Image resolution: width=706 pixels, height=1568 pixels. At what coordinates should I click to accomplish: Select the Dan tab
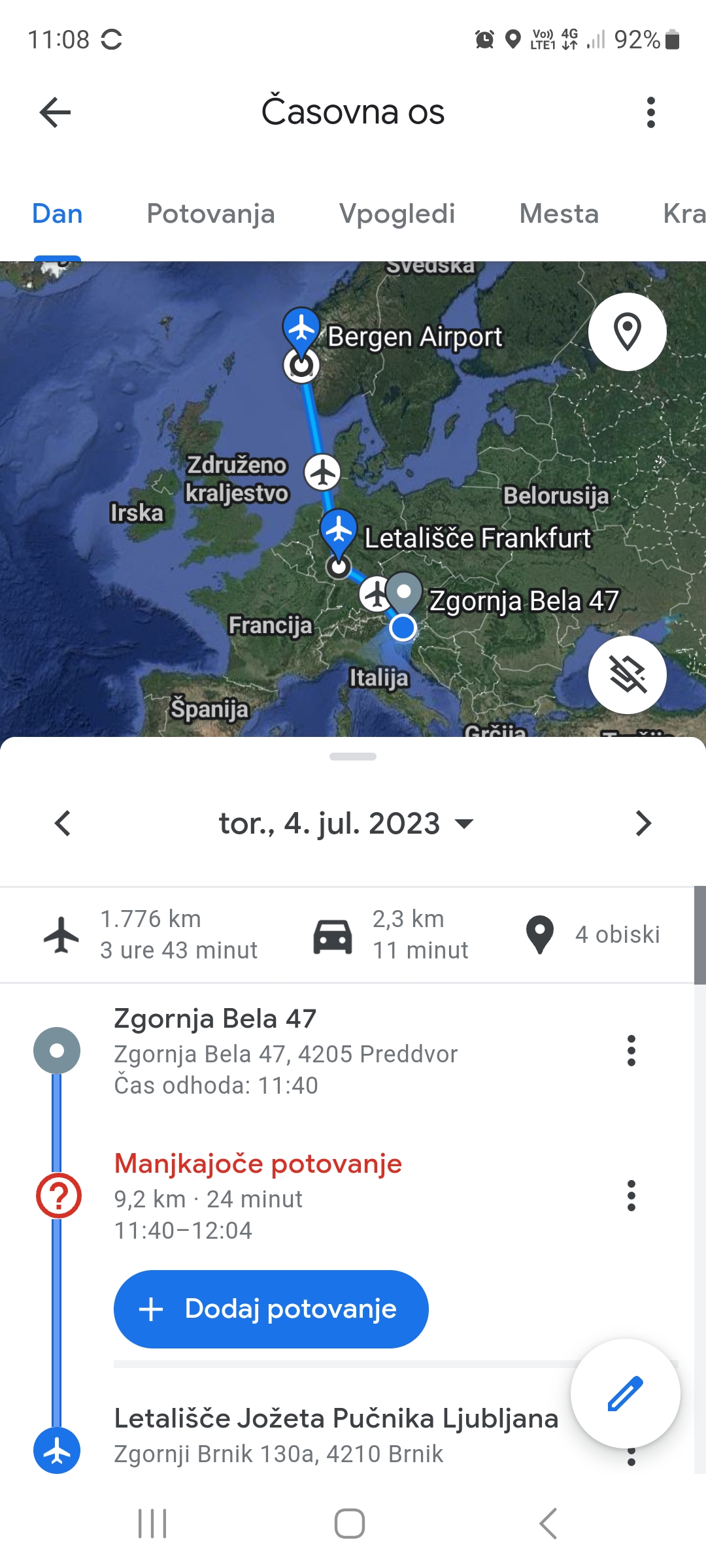tap(58, 214)
